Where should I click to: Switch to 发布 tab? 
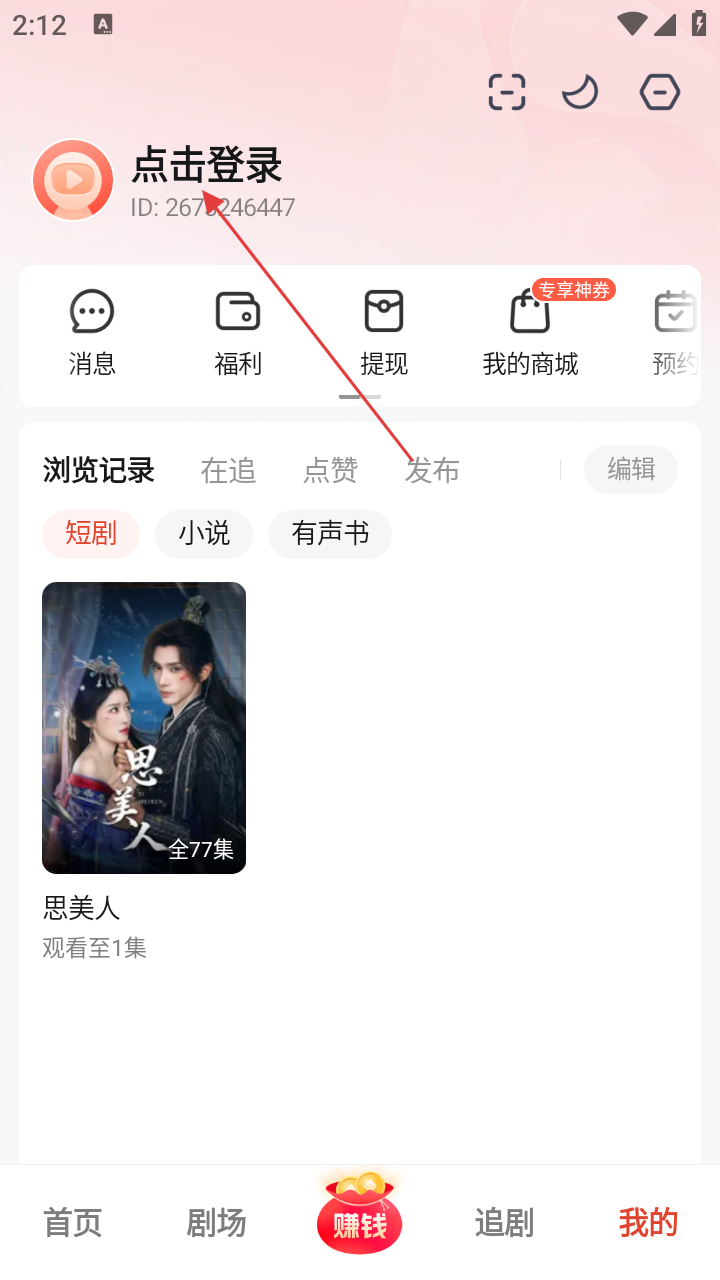click(x=432, y=470)
